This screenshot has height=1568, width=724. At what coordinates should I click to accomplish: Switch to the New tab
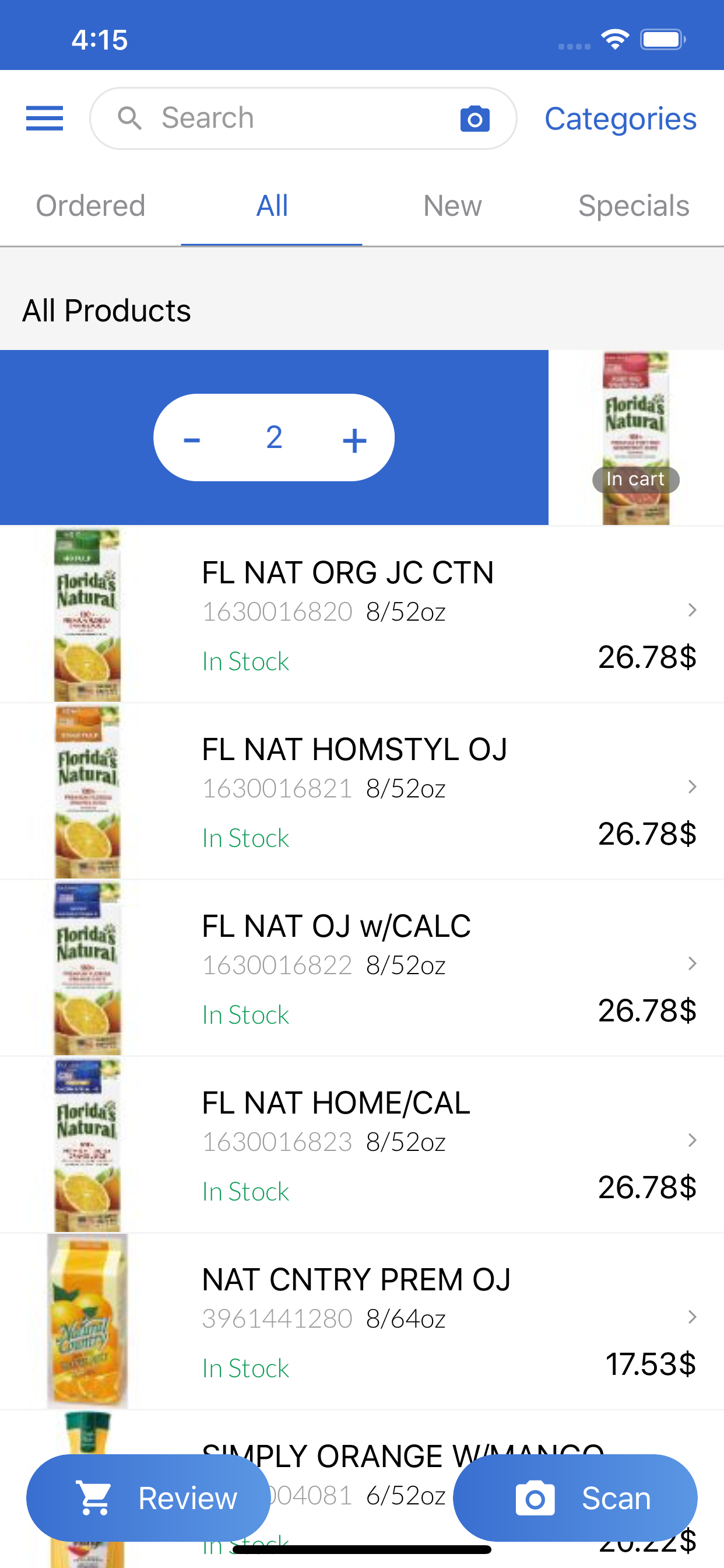[x=453, y=206]
